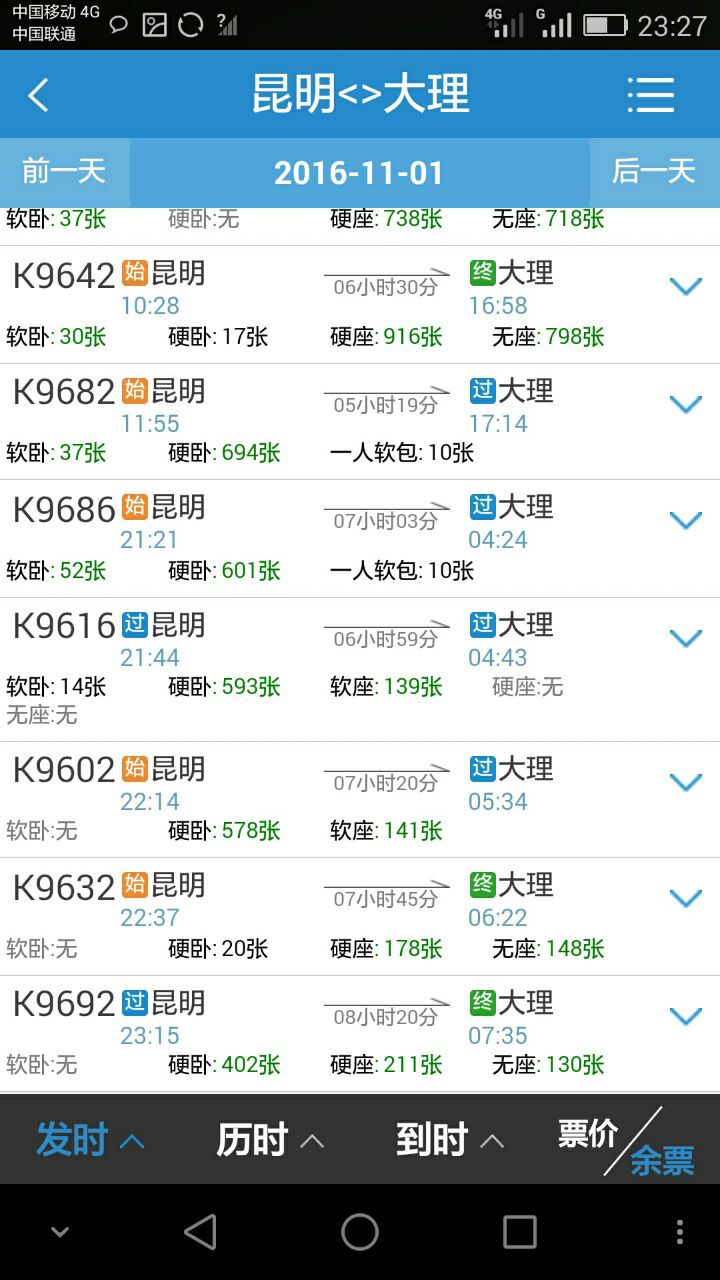This screenshot has height=1280, width=720.
Task: Sort by travel duration (历时)
Action: pos(270,1140)
